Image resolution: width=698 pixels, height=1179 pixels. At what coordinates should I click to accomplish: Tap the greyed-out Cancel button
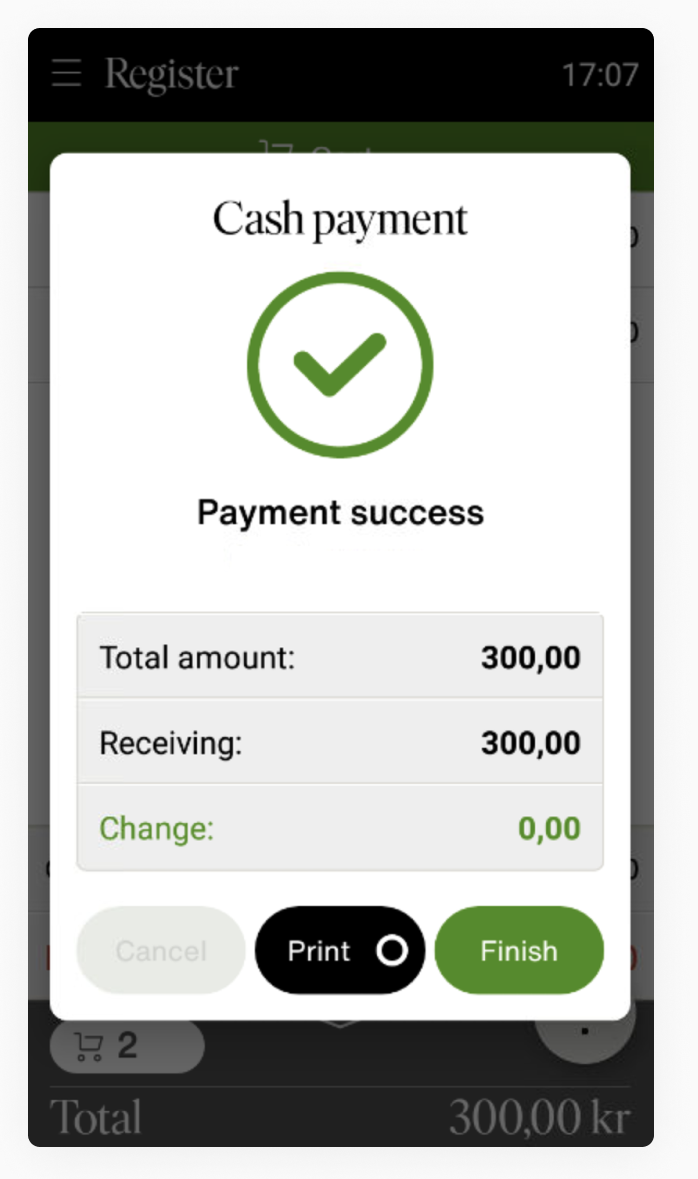point(161,950)
